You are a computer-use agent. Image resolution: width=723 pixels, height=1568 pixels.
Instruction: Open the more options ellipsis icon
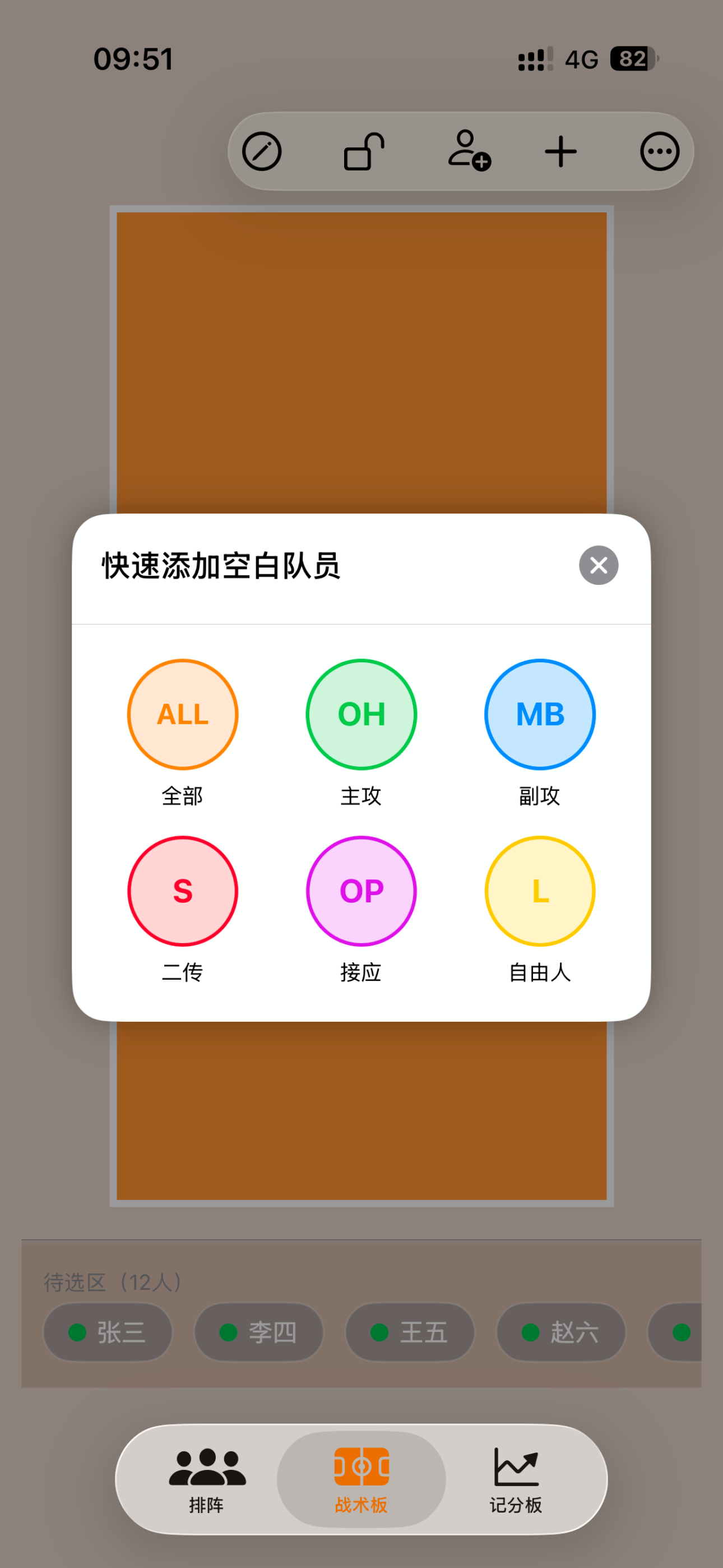[x=659, y=151]
